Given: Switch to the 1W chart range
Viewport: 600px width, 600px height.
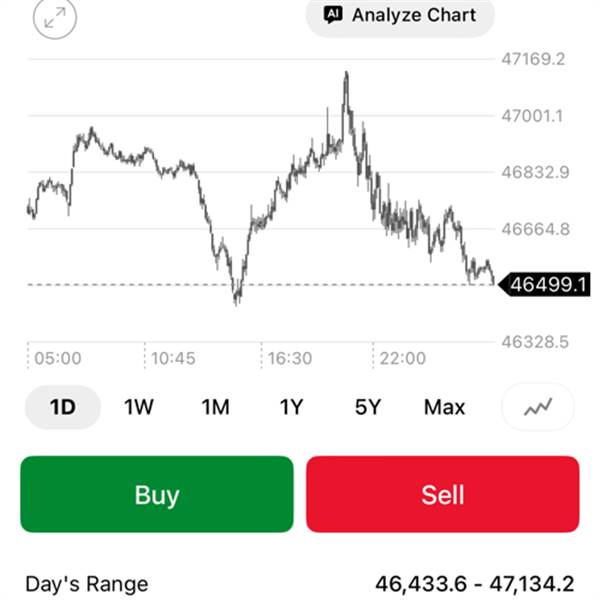Looking at the screenshot, I should [x=139, y=407].
